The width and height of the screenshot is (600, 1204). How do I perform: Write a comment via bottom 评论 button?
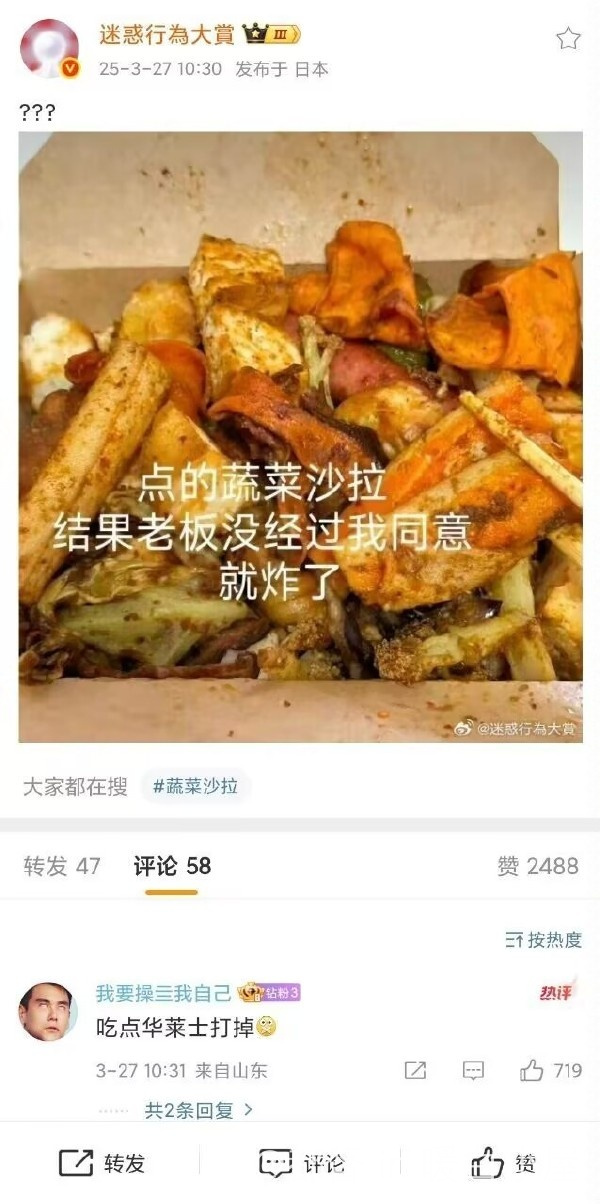(301, 1163)
